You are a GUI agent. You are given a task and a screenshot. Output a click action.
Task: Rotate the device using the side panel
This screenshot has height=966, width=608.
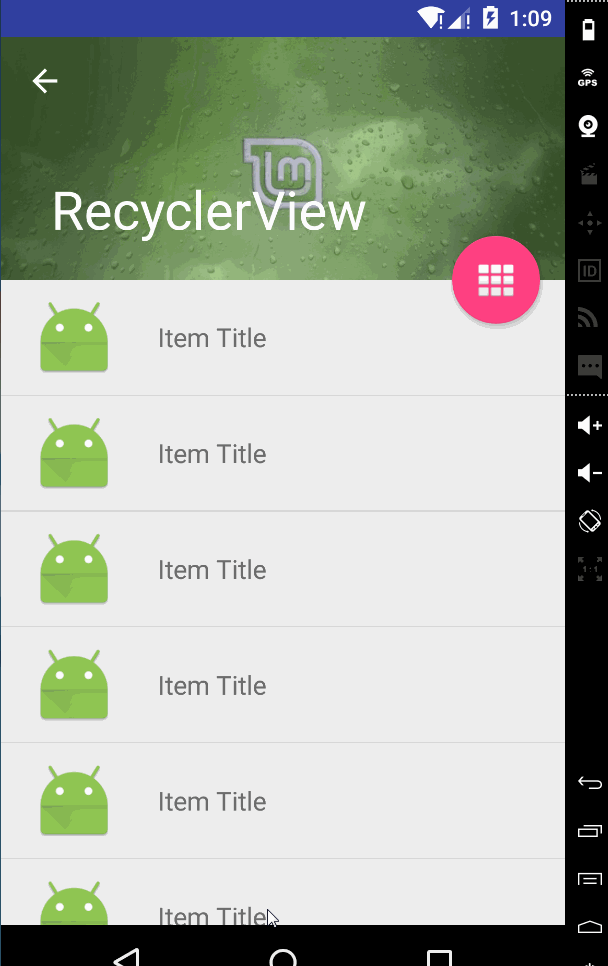tap(589, 521)
